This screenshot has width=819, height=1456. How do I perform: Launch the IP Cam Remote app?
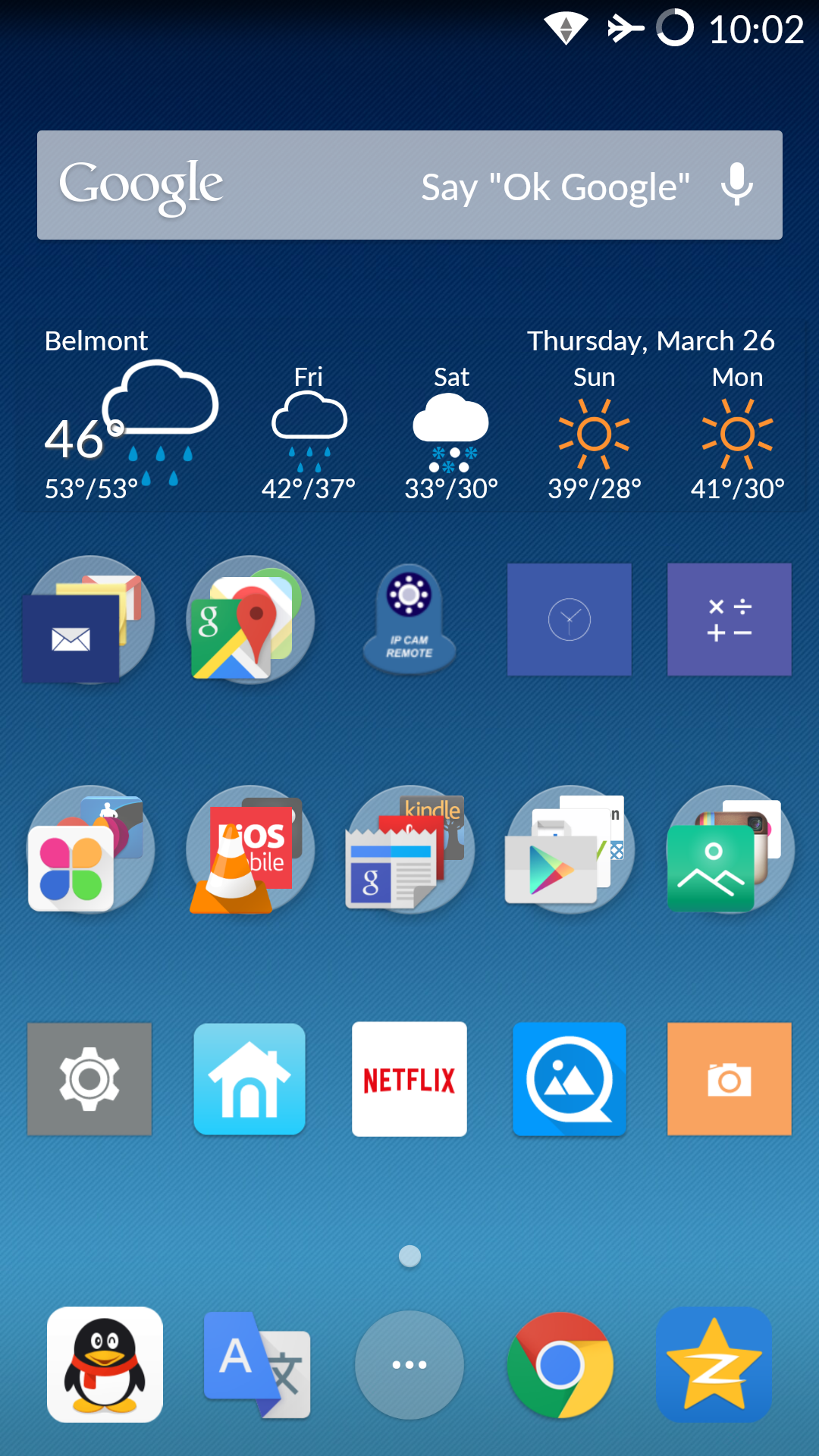[409, 620]
